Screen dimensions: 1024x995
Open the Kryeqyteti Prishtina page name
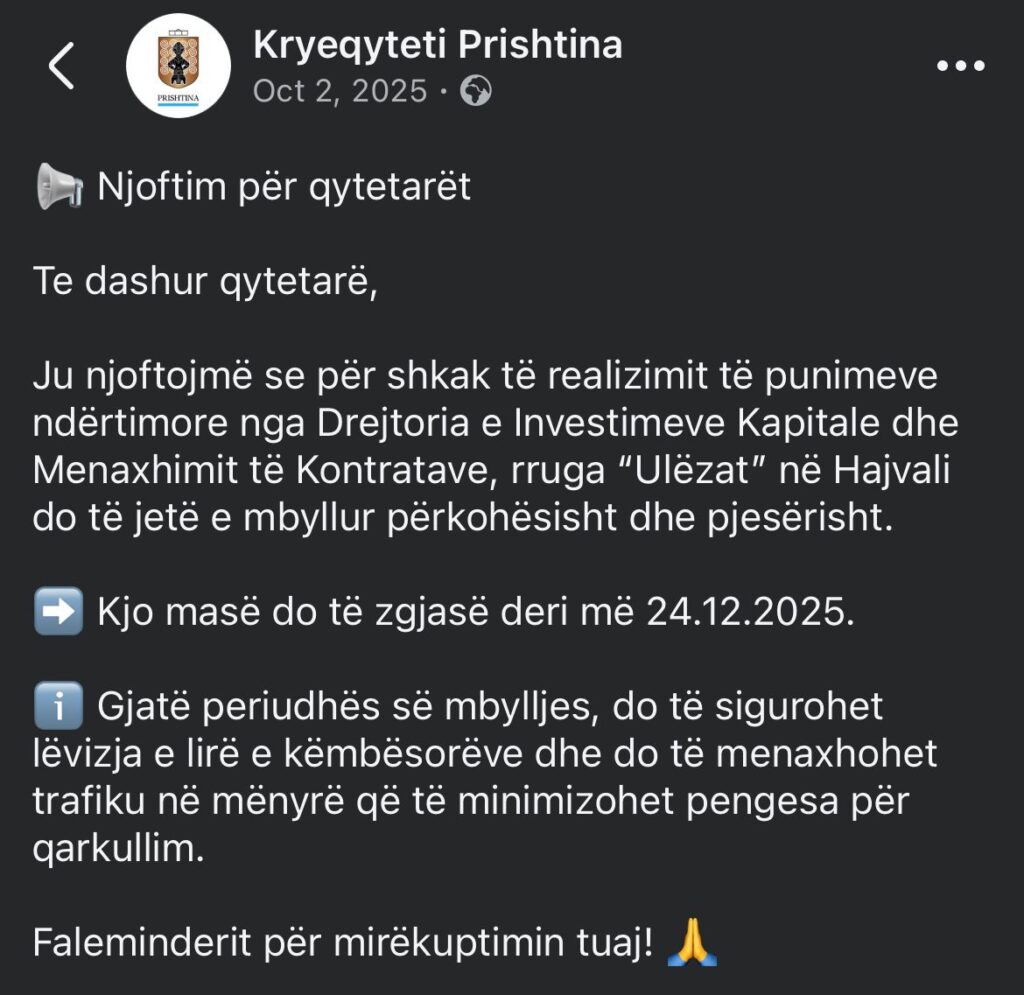437,45
